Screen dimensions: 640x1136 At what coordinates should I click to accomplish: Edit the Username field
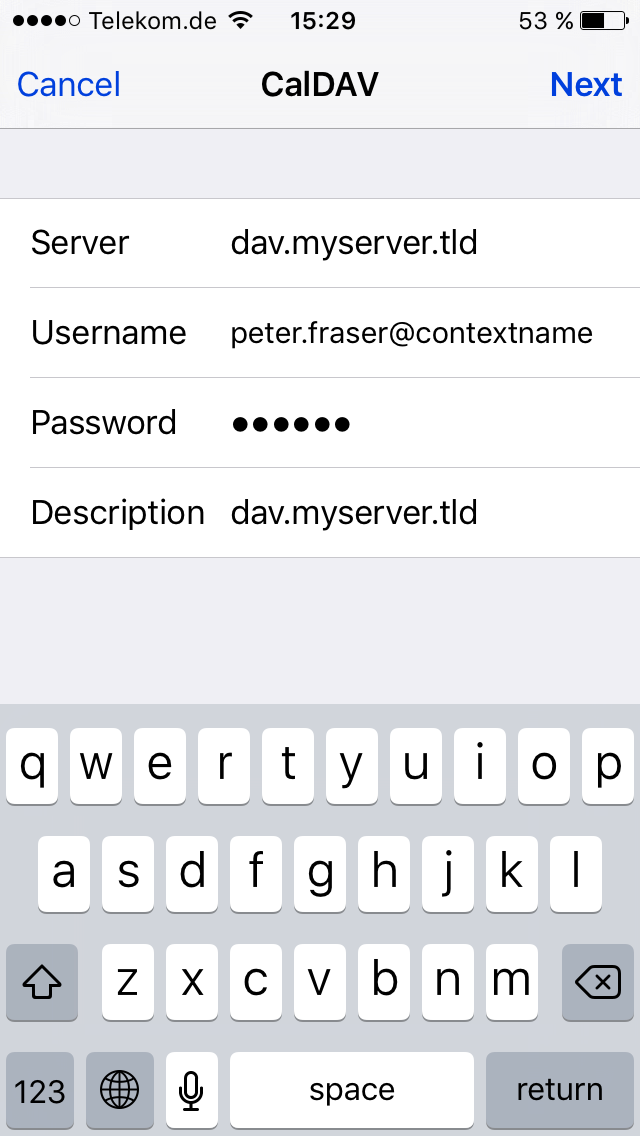point(320,333)
